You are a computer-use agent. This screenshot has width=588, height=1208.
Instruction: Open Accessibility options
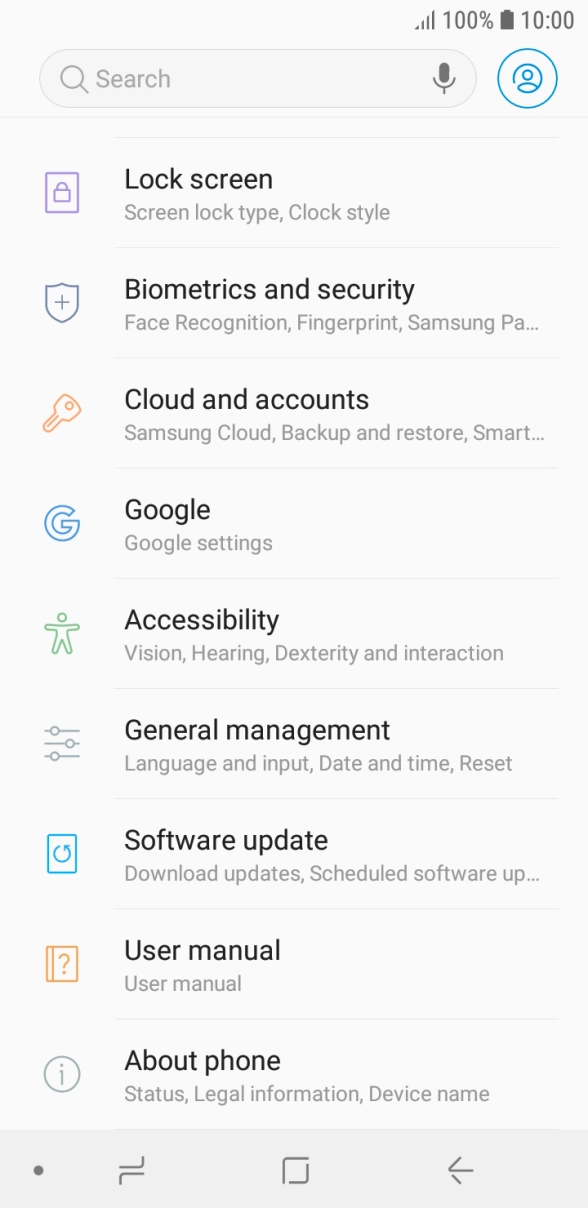pyautogui.click(x=294, y=633)
